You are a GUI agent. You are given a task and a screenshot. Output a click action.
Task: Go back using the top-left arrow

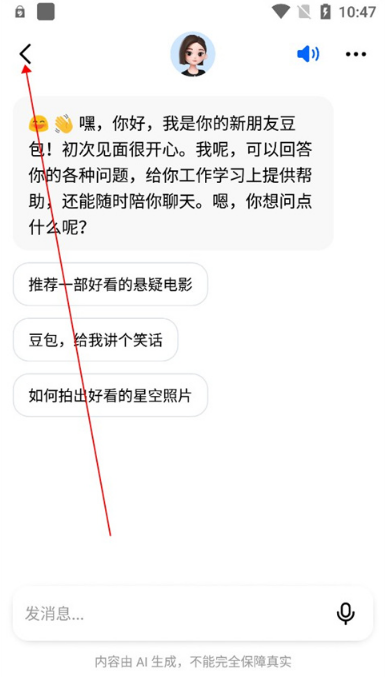pos(25,54)
